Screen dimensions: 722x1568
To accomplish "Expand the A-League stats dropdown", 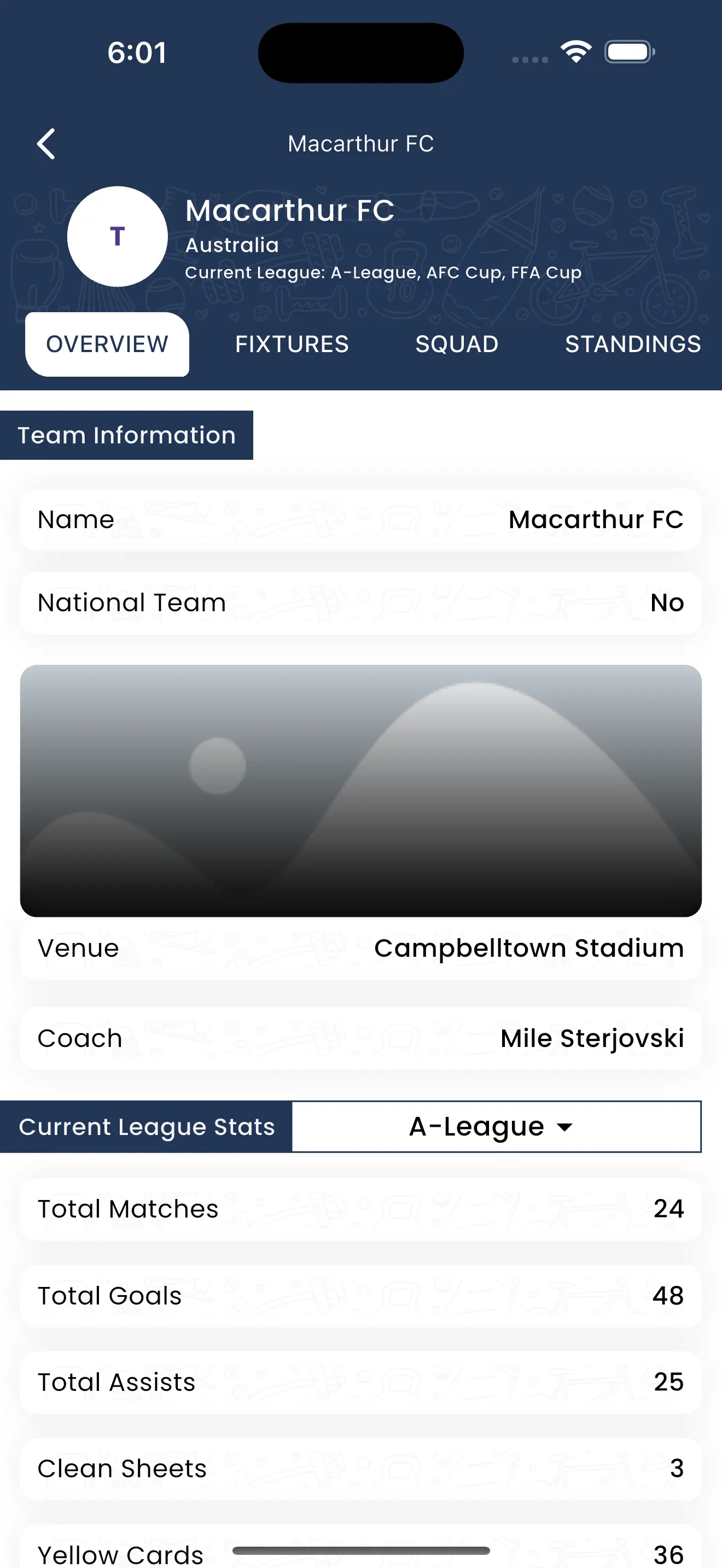I will 493,1126.
